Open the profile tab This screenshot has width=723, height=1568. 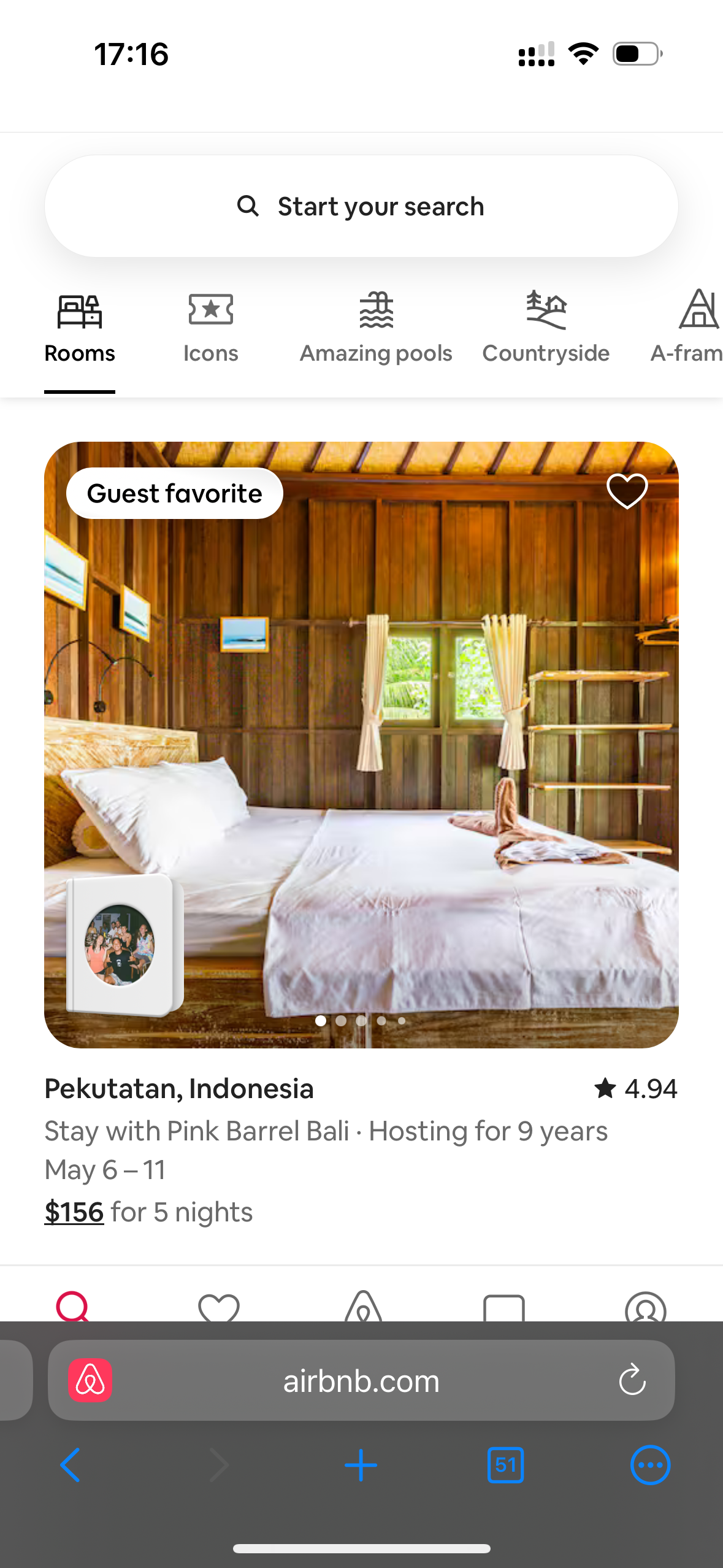pyautogui.click(x=645, y=1307)
